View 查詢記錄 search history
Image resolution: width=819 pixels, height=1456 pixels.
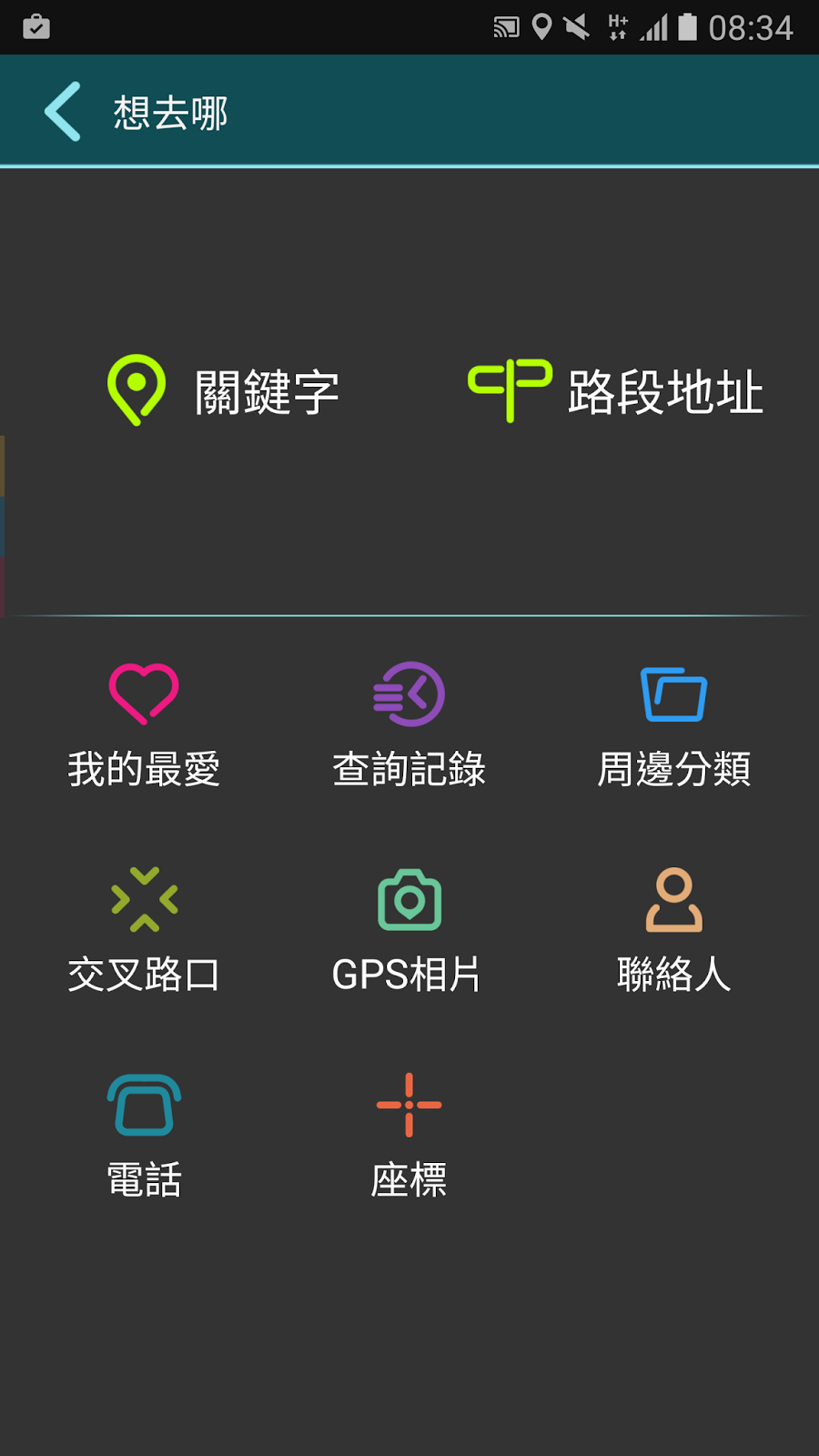click(x=409, y=725)
